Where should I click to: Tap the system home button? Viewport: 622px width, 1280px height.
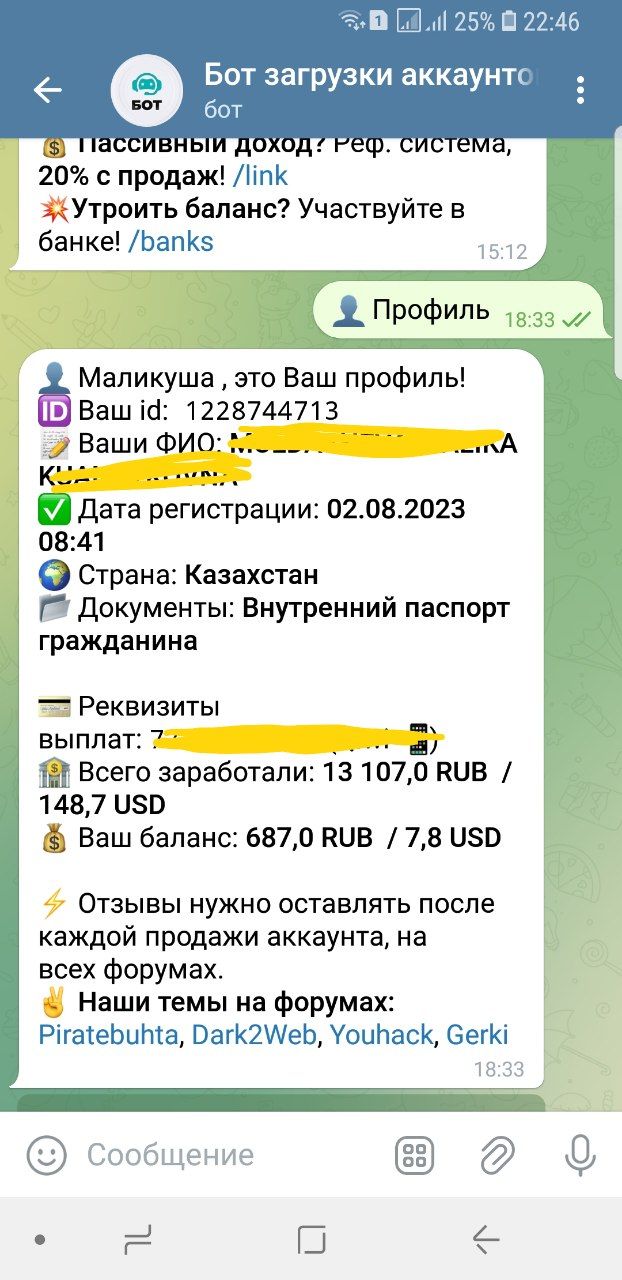pos(312,1240)
